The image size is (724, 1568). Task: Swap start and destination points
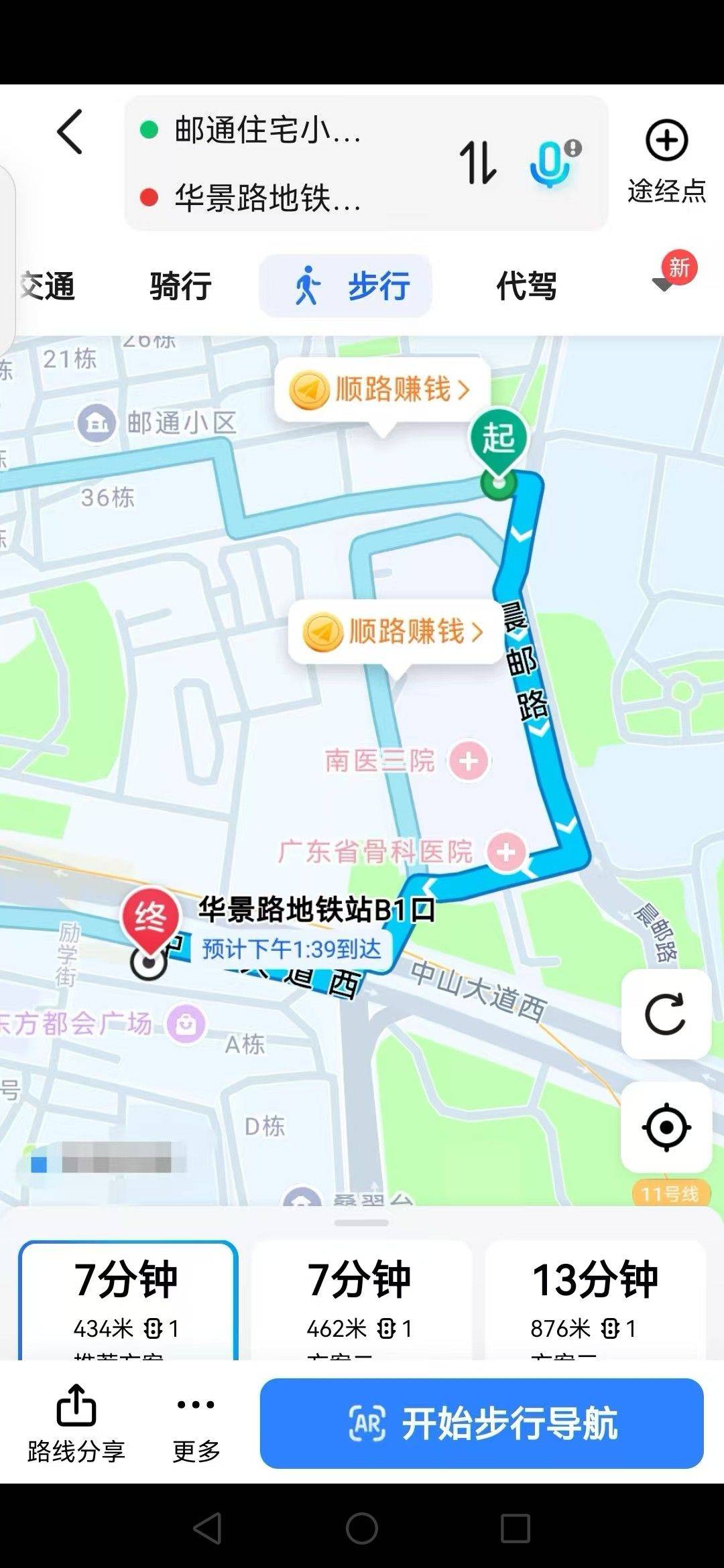pyautogui.click(x=477, y=162)
